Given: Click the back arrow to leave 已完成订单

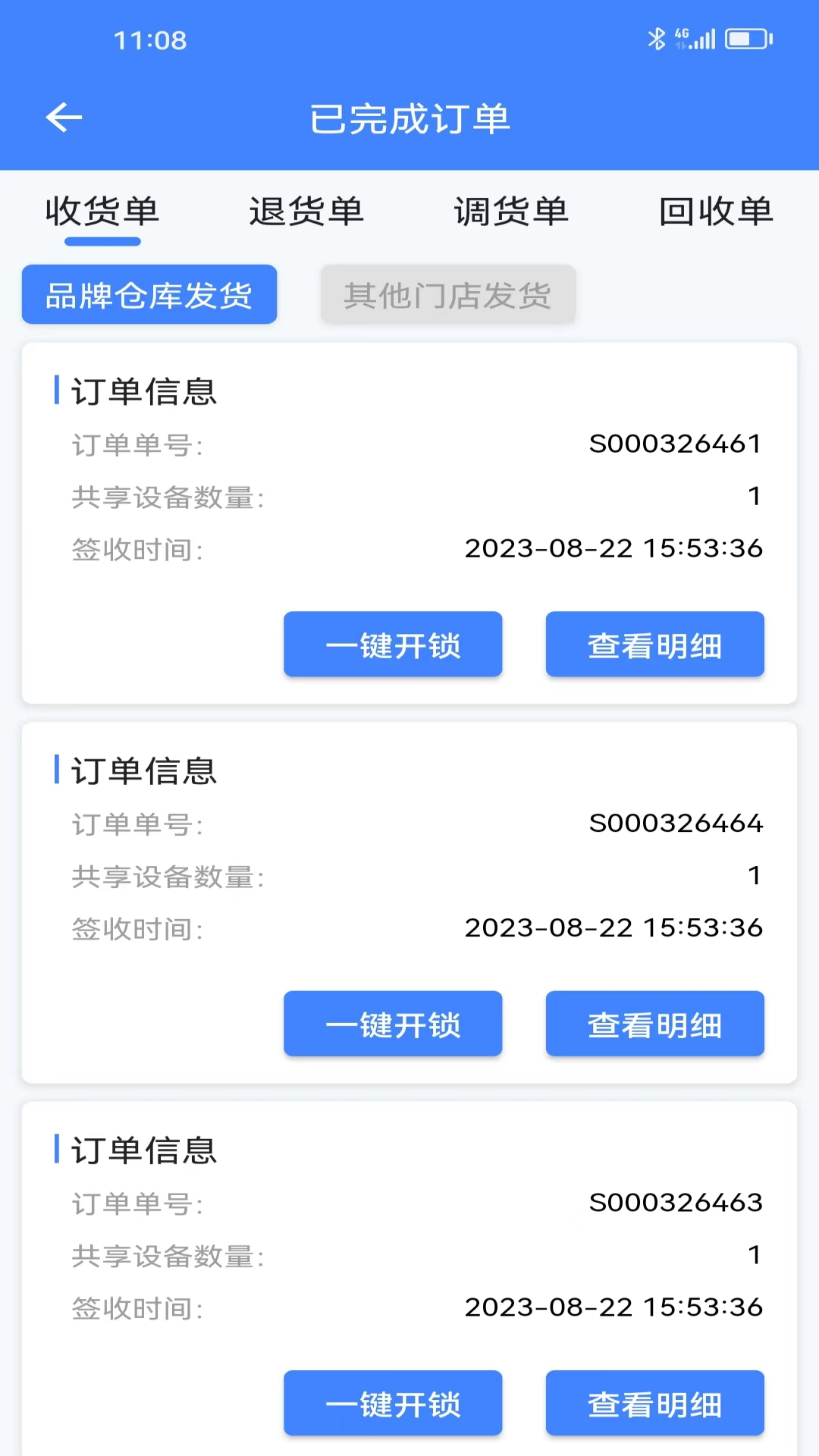Looking at the screenshot, I should coord(64,118).
